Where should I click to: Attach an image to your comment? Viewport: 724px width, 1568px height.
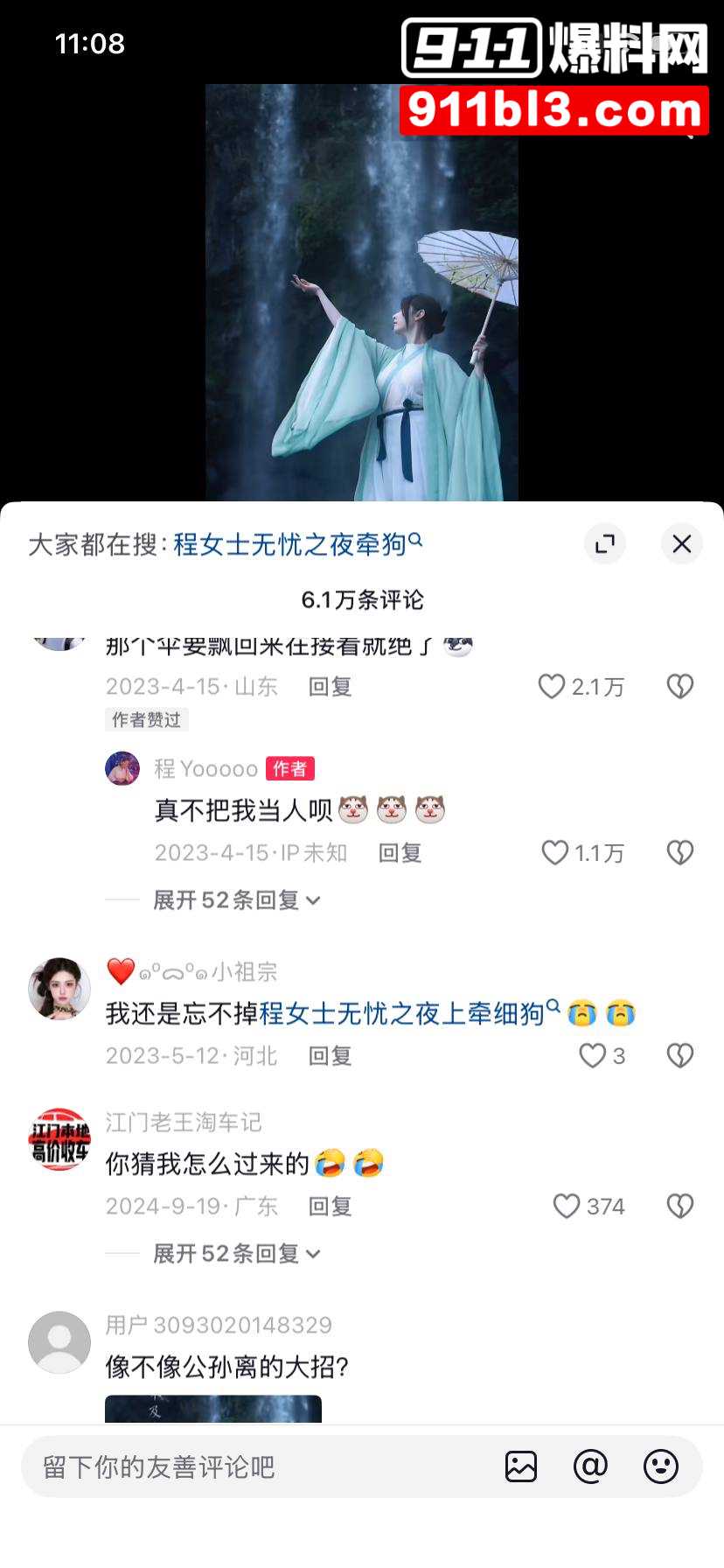tap(521, 1466)
